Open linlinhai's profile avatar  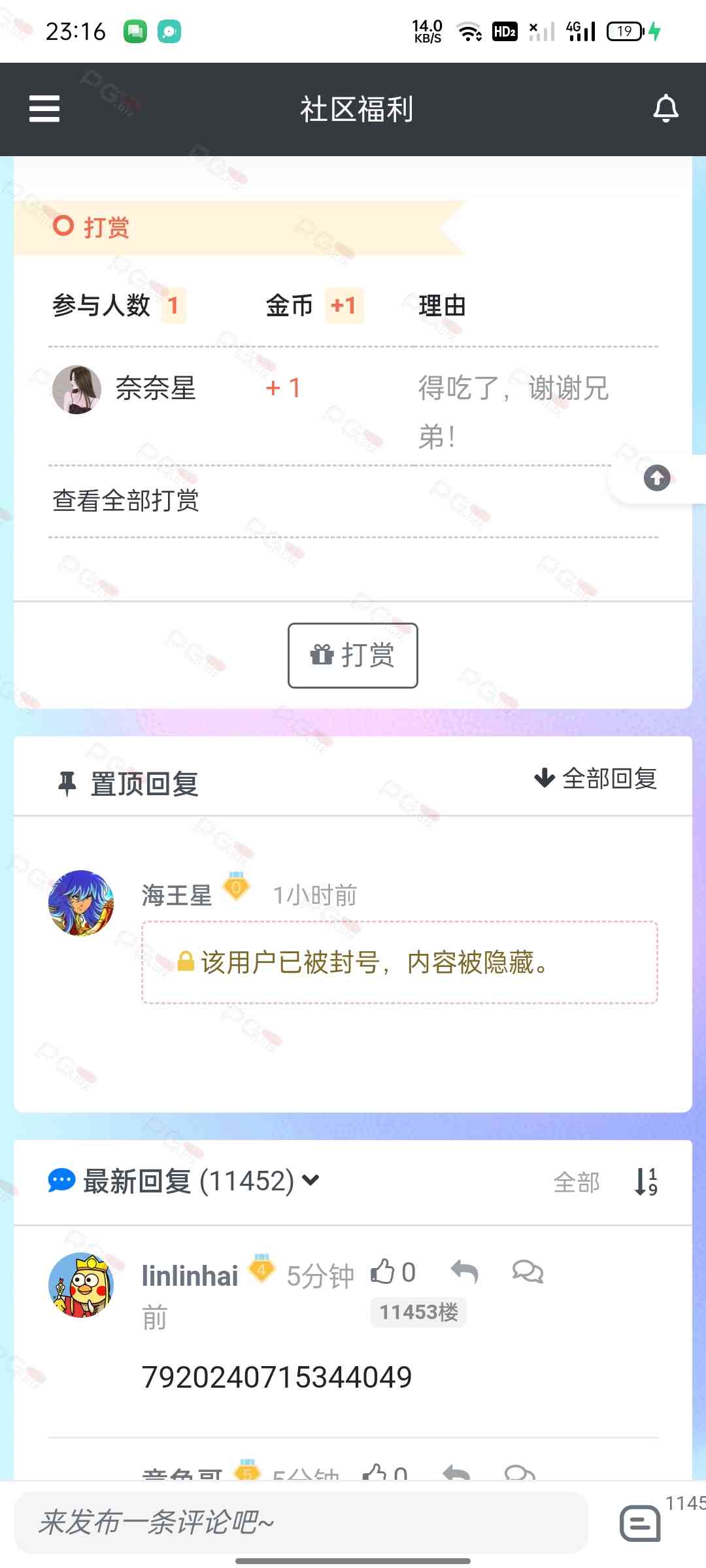81,1285
